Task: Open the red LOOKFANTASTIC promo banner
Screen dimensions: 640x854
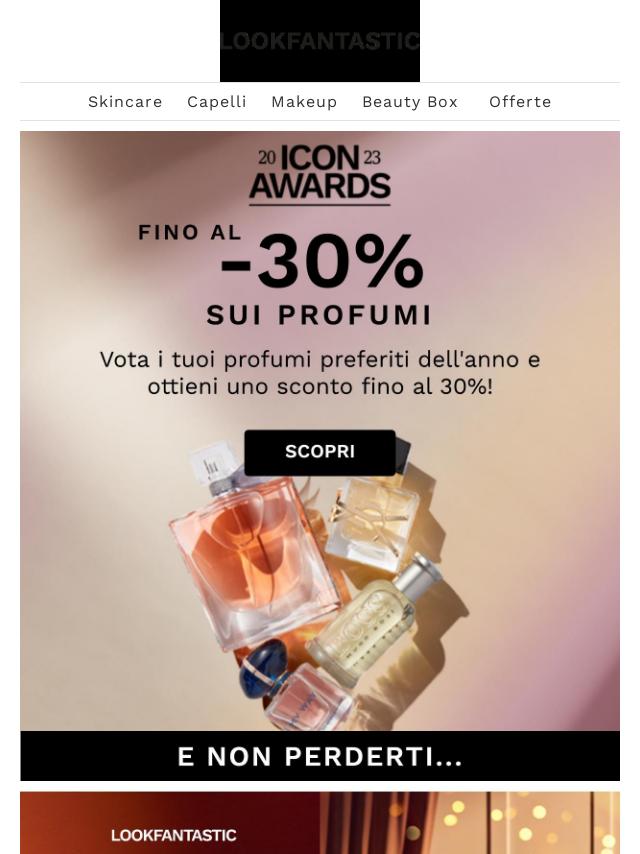Action: click(320, 825)
